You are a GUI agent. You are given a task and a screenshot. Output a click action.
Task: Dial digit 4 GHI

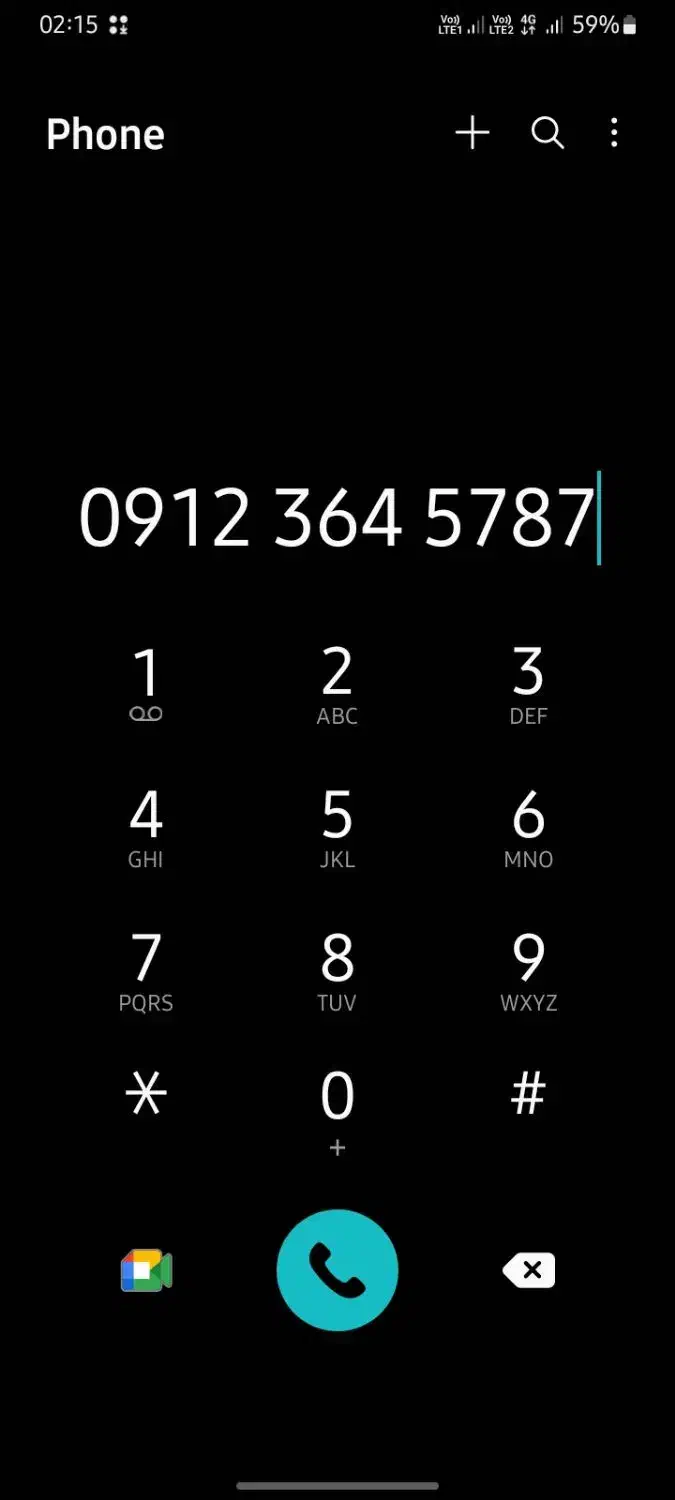tap(146, 827)
